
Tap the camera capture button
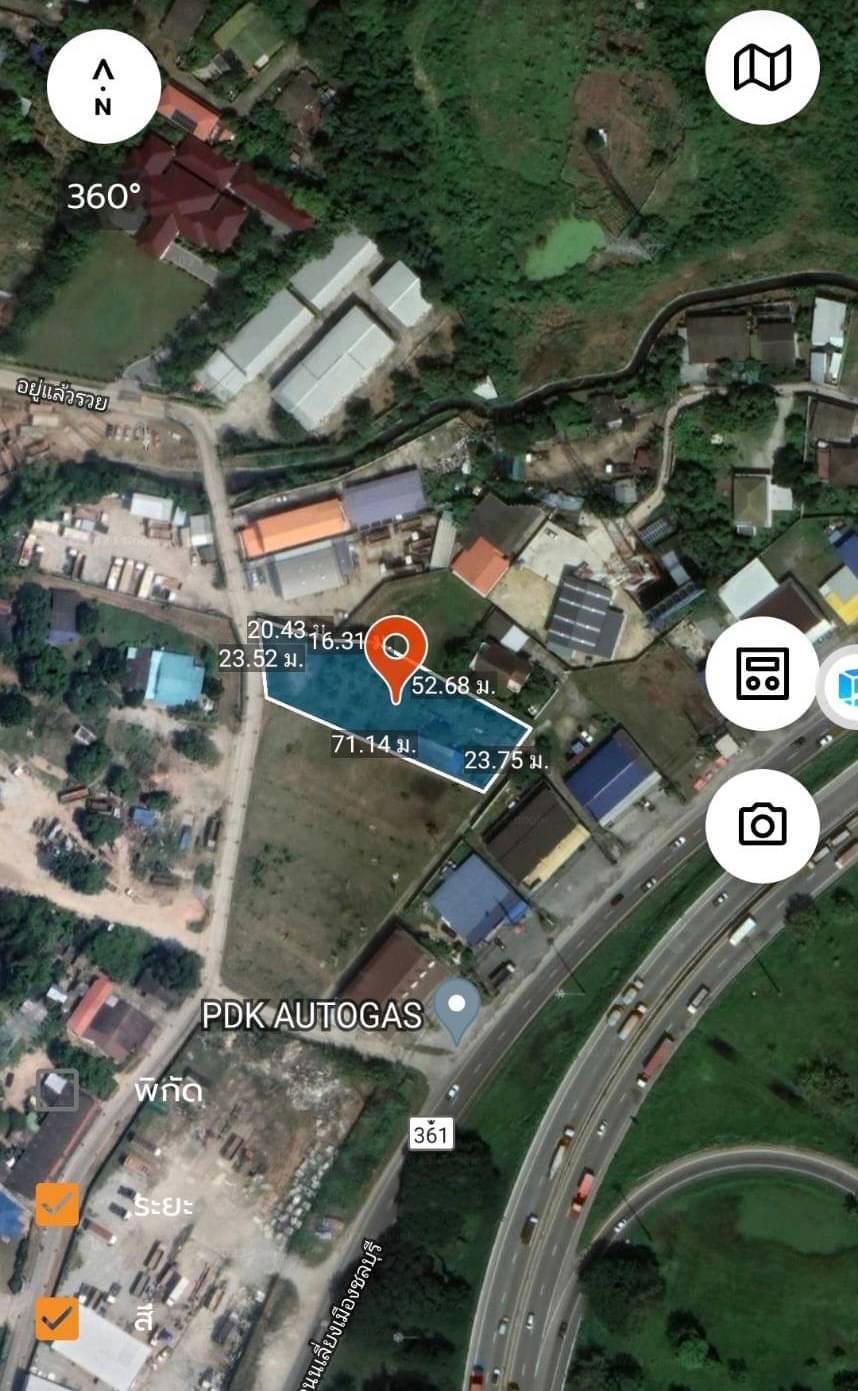pos(762,826)
